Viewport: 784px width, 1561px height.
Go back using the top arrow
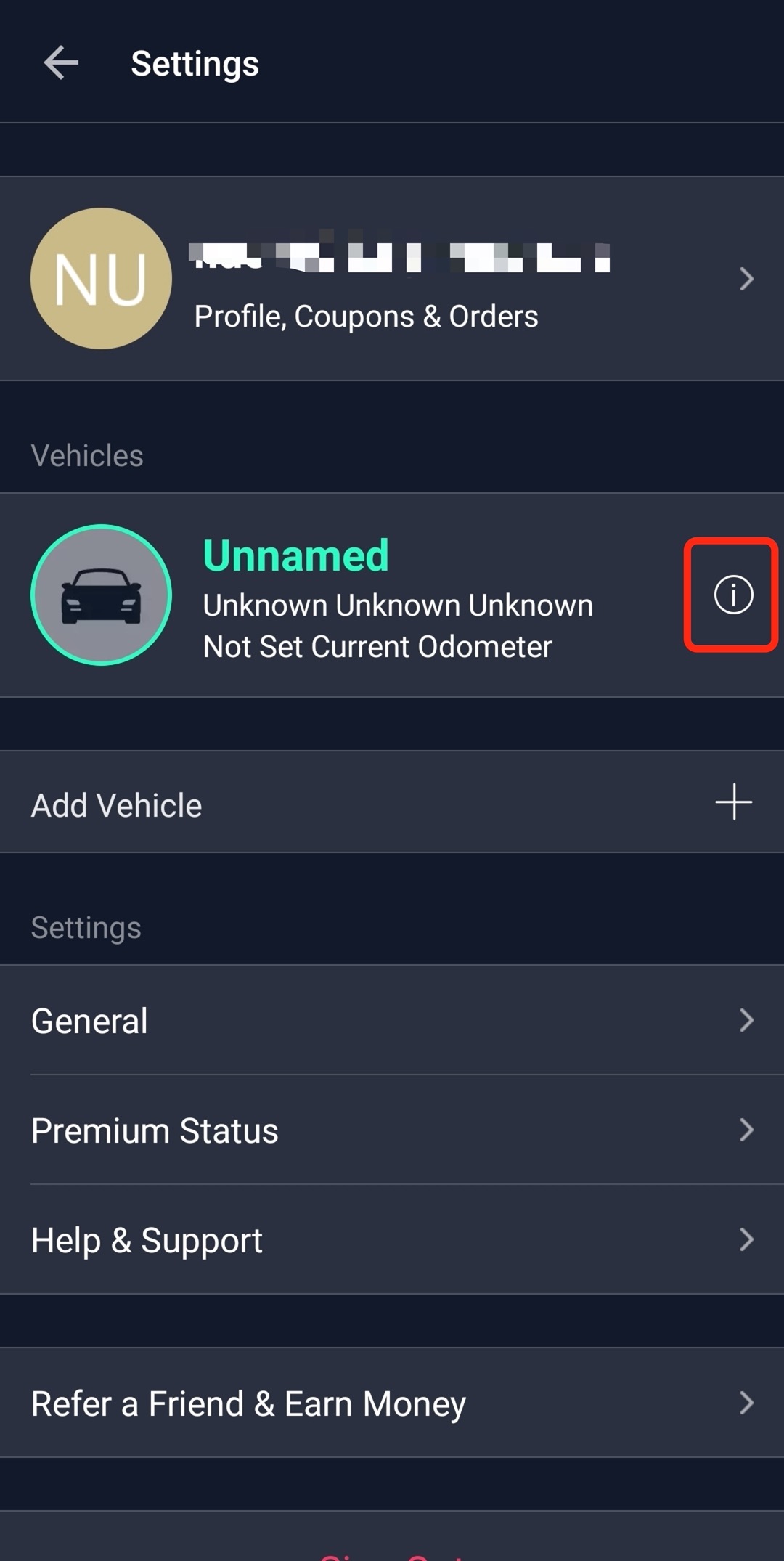(61, 63)
